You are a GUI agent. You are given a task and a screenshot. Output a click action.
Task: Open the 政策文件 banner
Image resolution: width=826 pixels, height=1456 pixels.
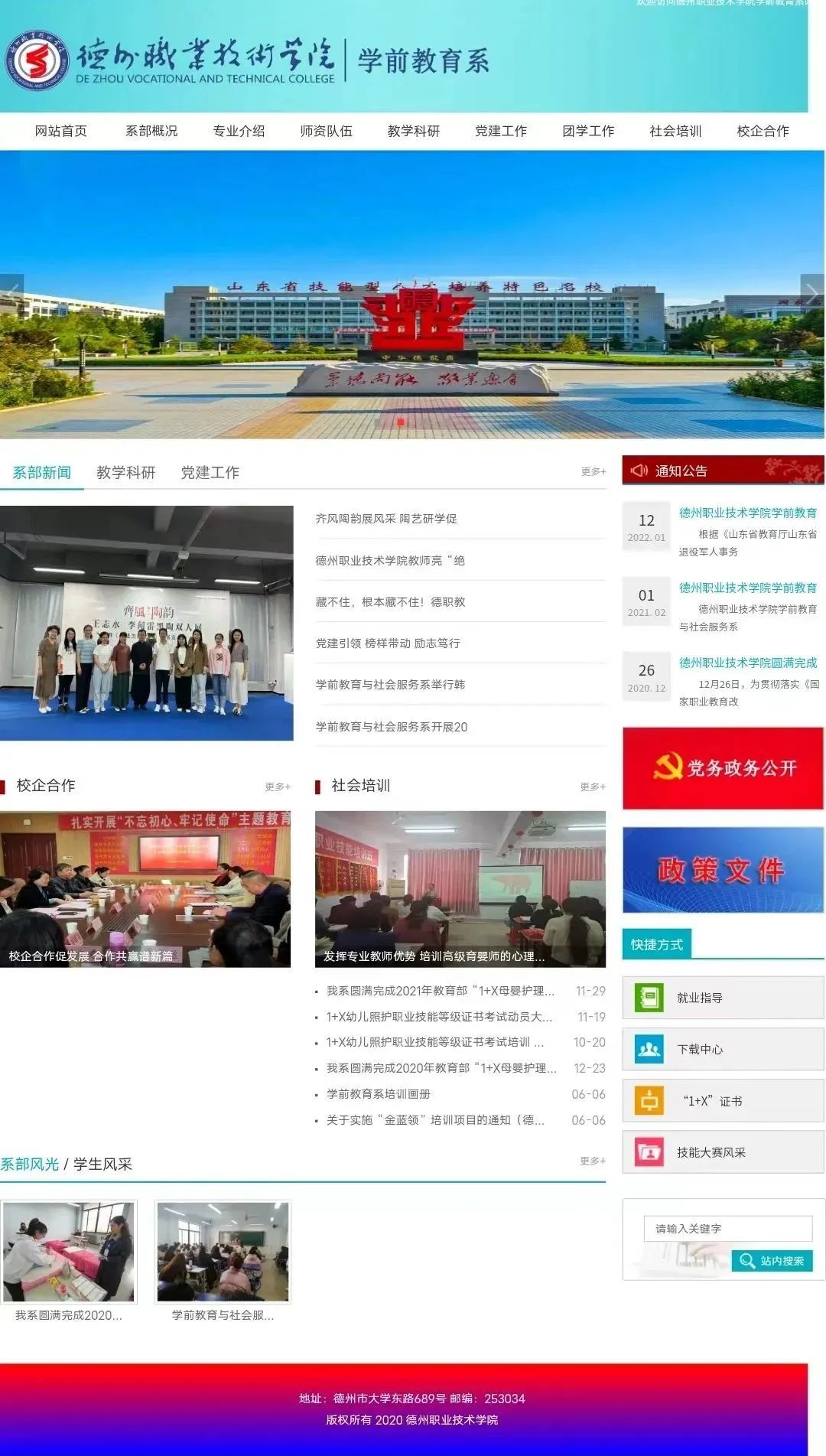point(723,870)
